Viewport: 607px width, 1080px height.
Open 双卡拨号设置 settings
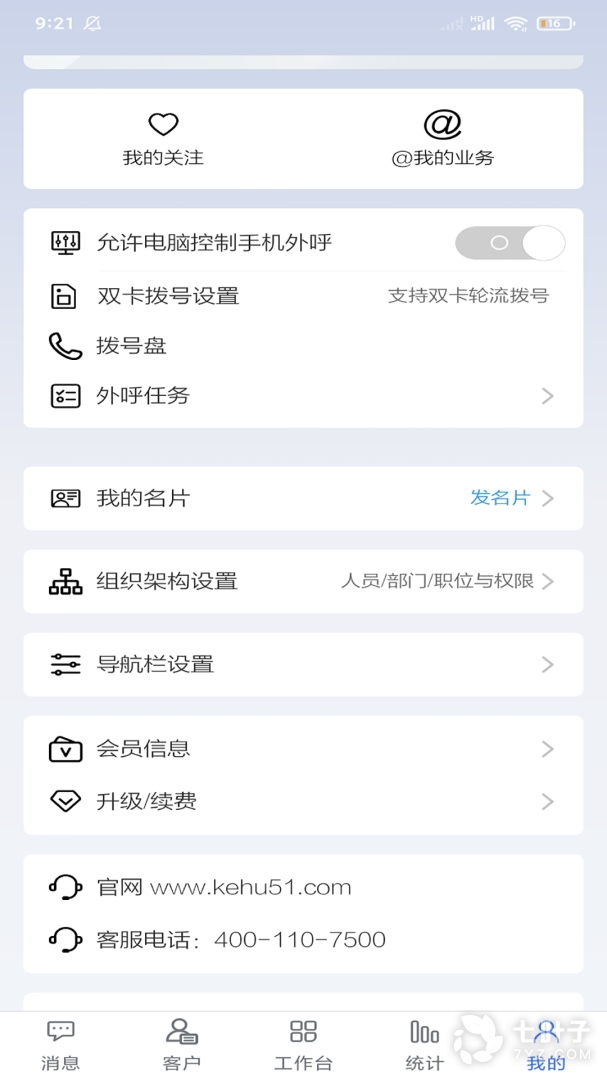pyautogui.click(x=303, y=296)
